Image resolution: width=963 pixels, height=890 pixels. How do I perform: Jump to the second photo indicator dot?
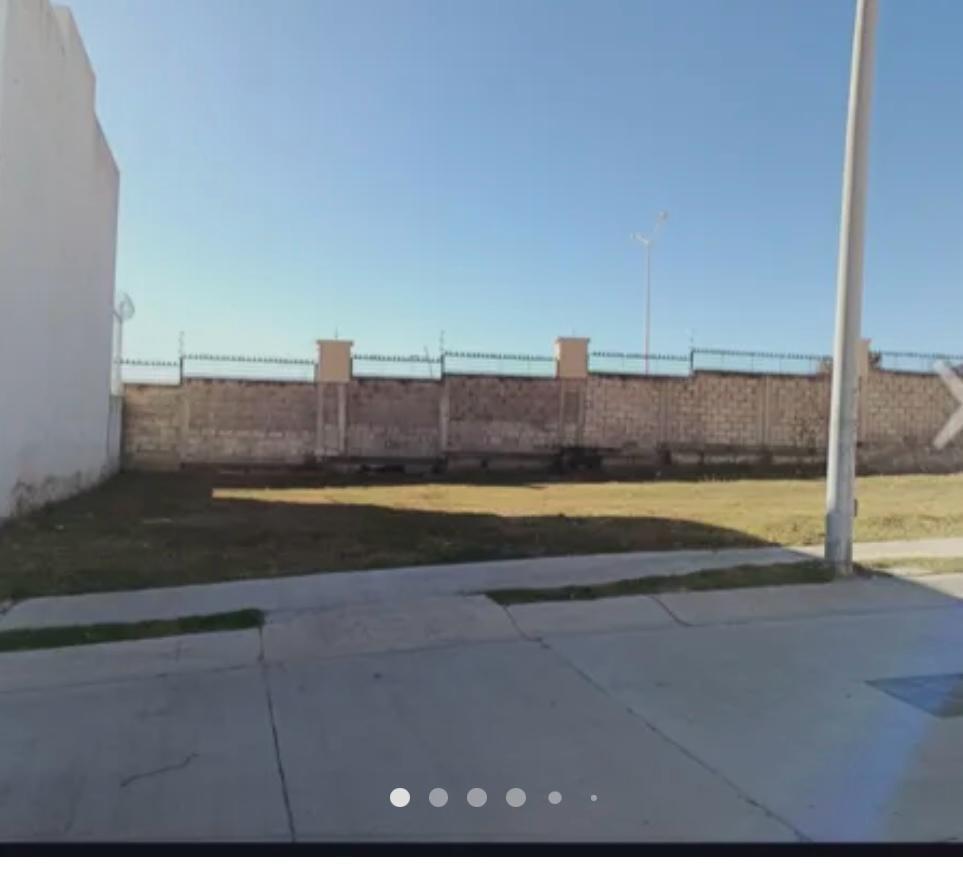coord(438,797)
